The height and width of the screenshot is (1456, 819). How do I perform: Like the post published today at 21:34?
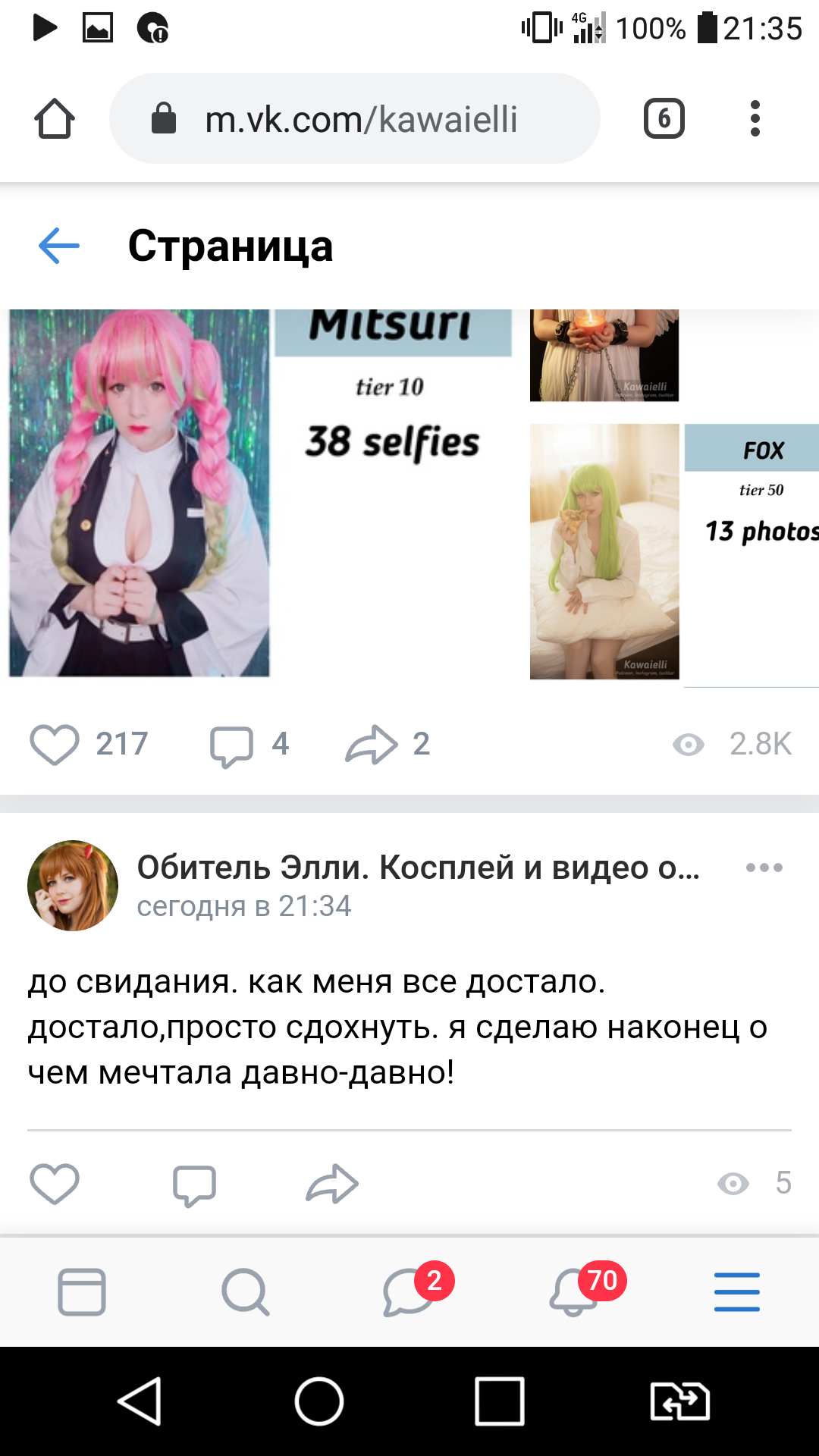click(x=55, y=1183)
